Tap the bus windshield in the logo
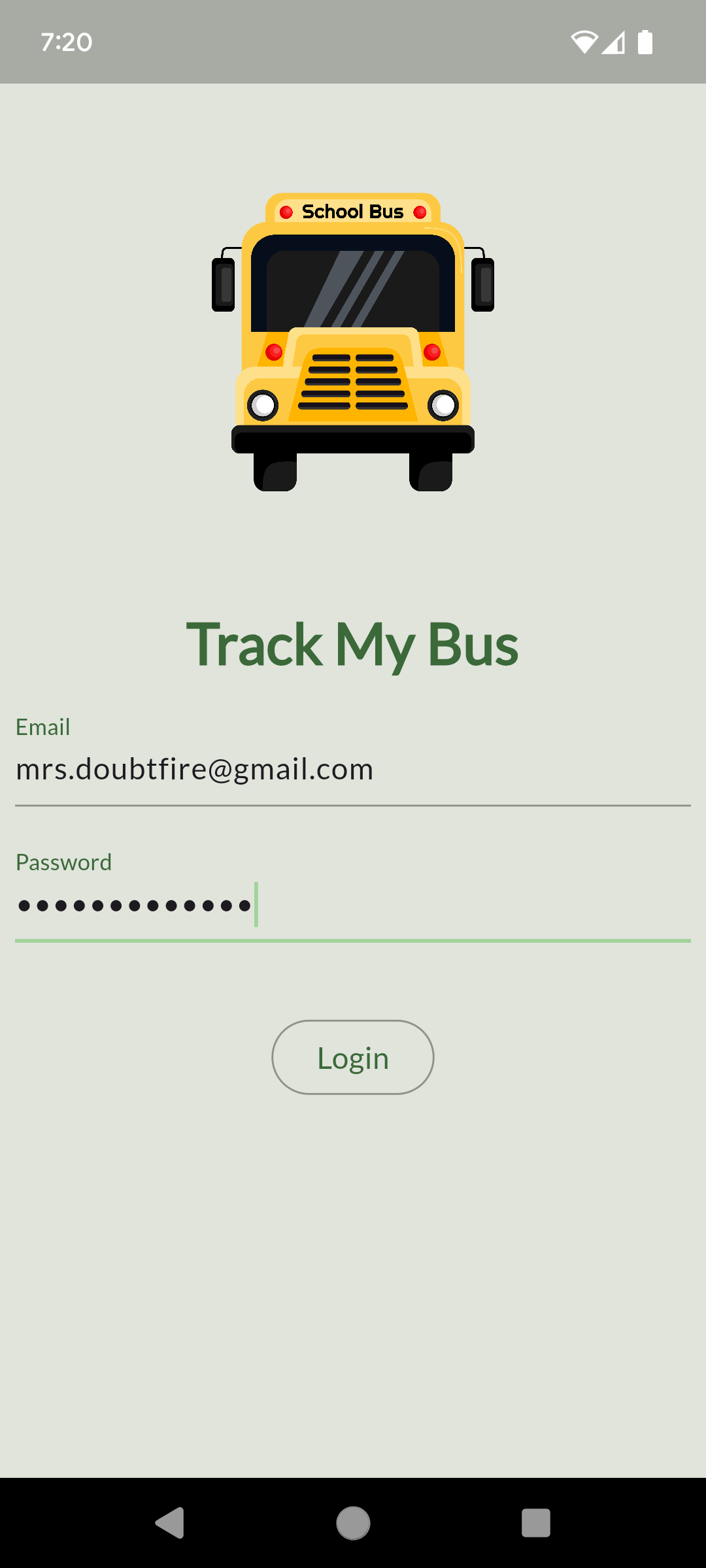 tap(353, 284)
